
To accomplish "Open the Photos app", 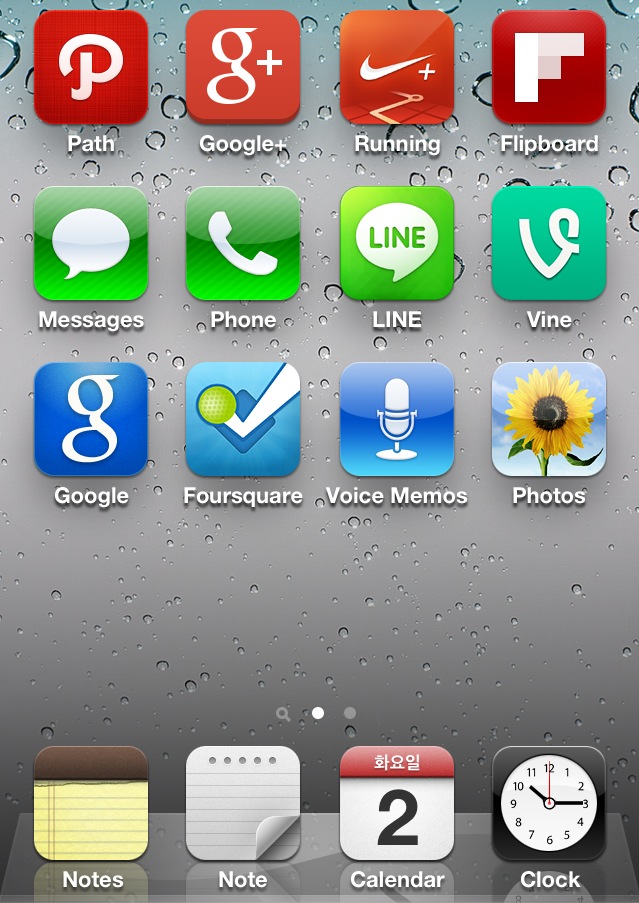I will 549,419.
